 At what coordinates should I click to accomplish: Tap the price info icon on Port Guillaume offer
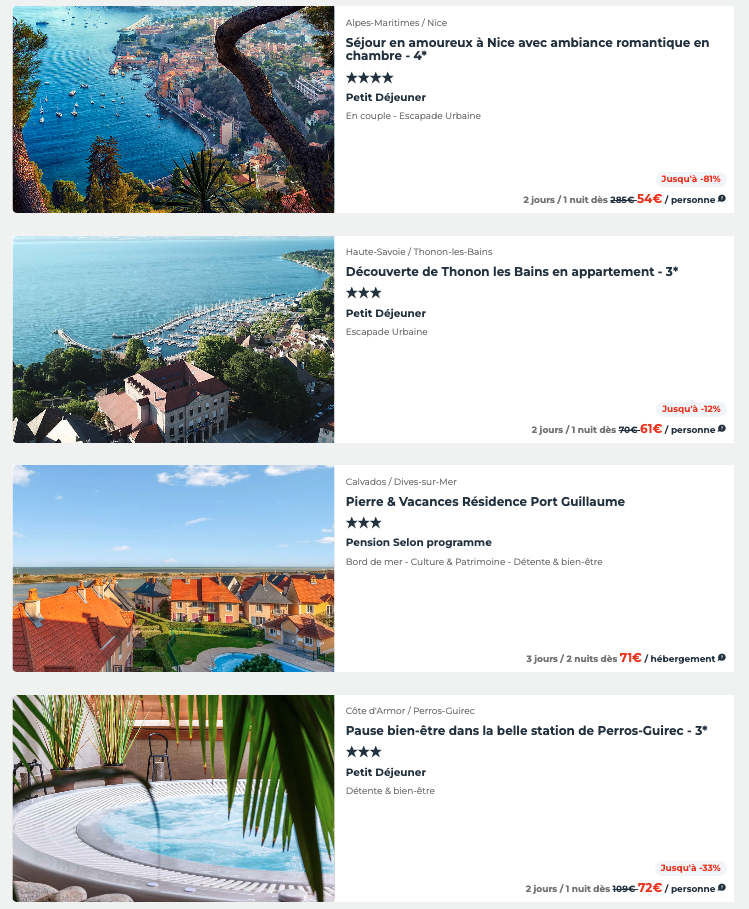[722, 658]
